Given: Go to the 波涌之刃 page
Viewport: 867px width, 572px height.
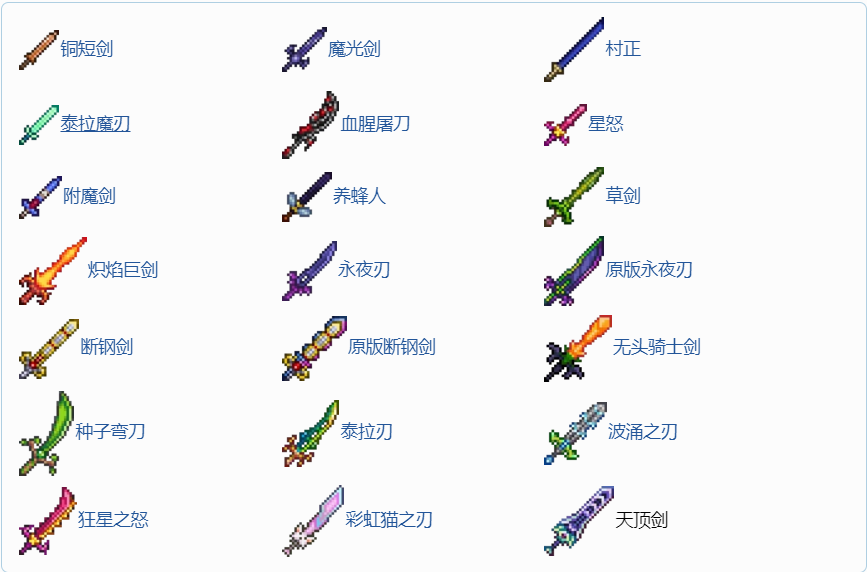Looking at the screenshot, I should click(643, 431).
